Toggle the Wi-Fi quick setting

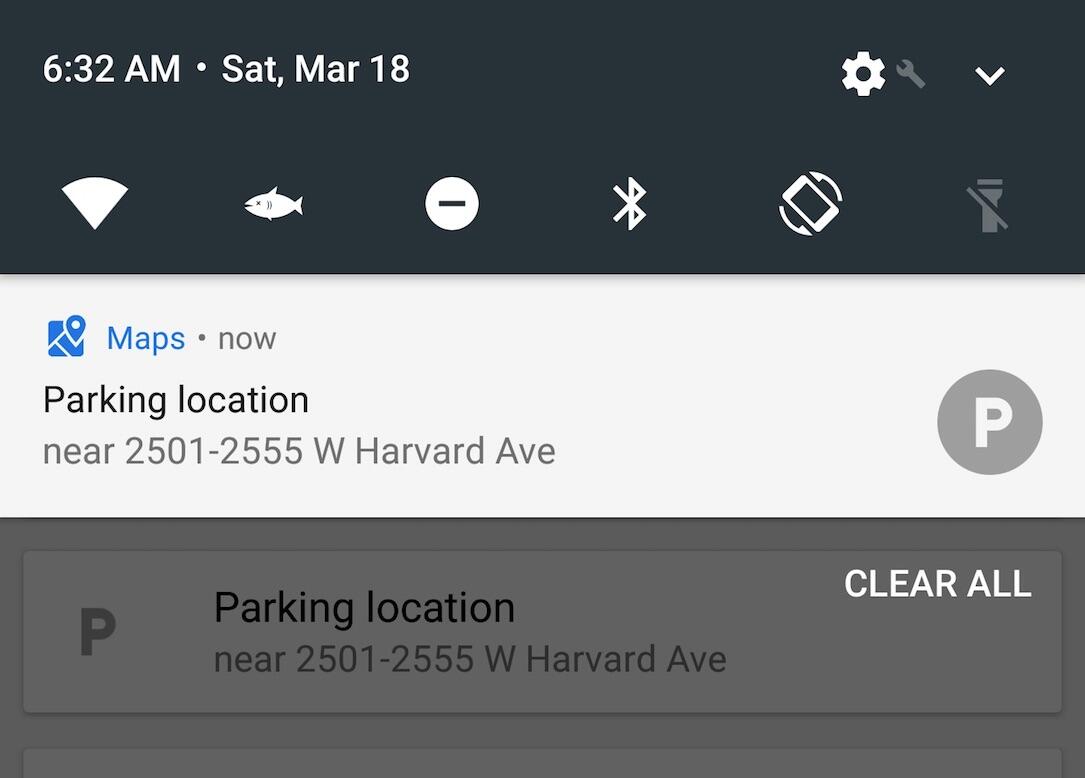click(95, 204)
